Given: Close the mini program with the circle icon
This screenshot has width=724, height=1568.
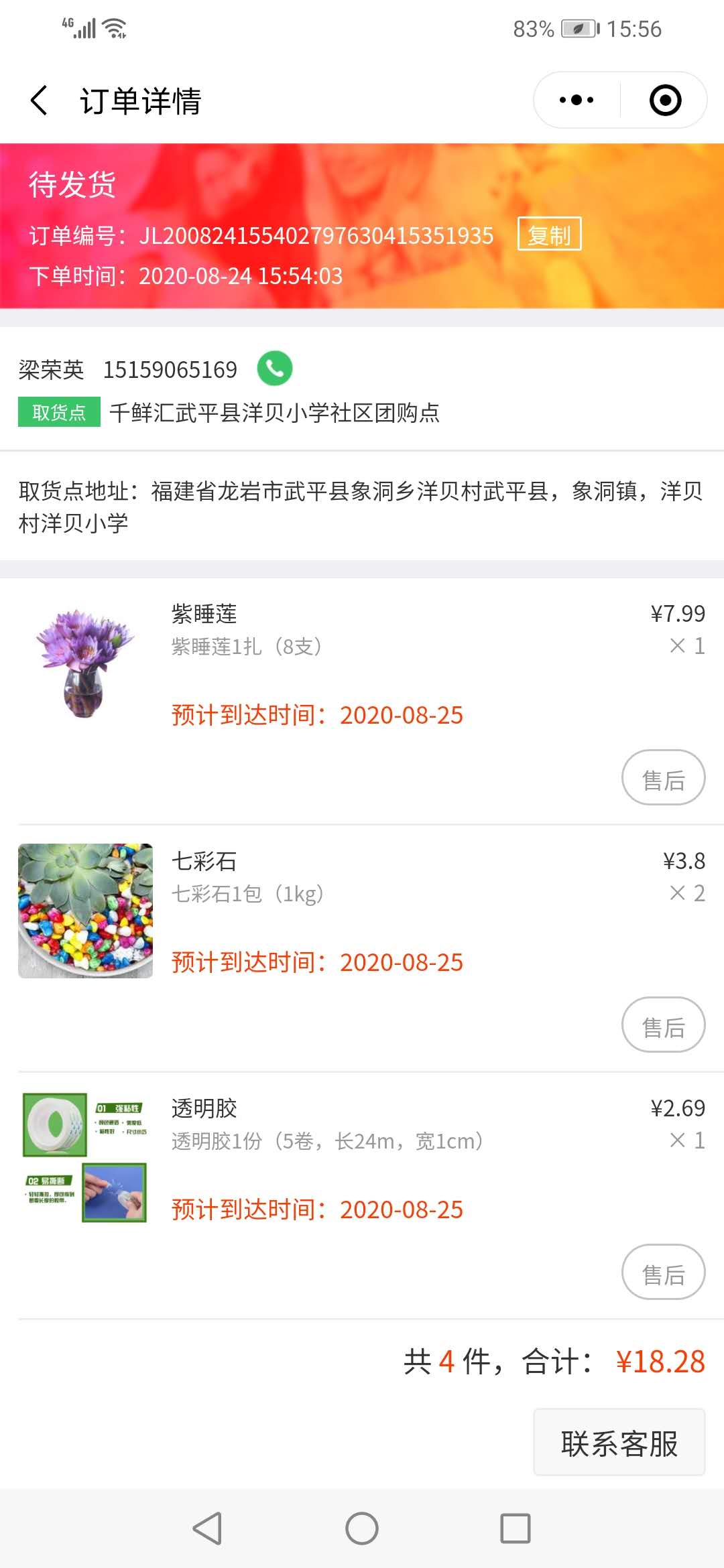Looking at the screenshot, I should [x=665, y=101].
